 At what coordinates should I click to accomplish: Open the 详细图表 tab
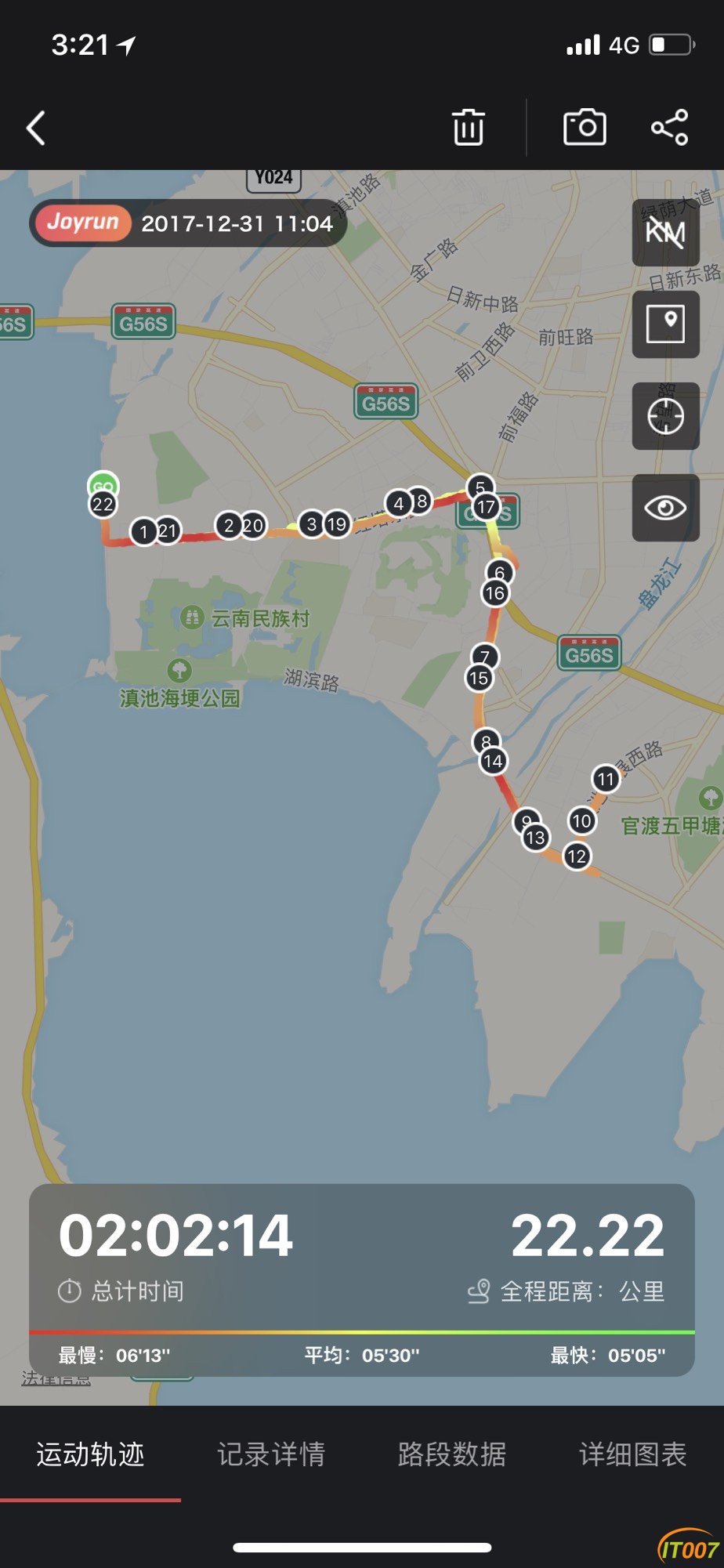click(x=633, y=1454)
